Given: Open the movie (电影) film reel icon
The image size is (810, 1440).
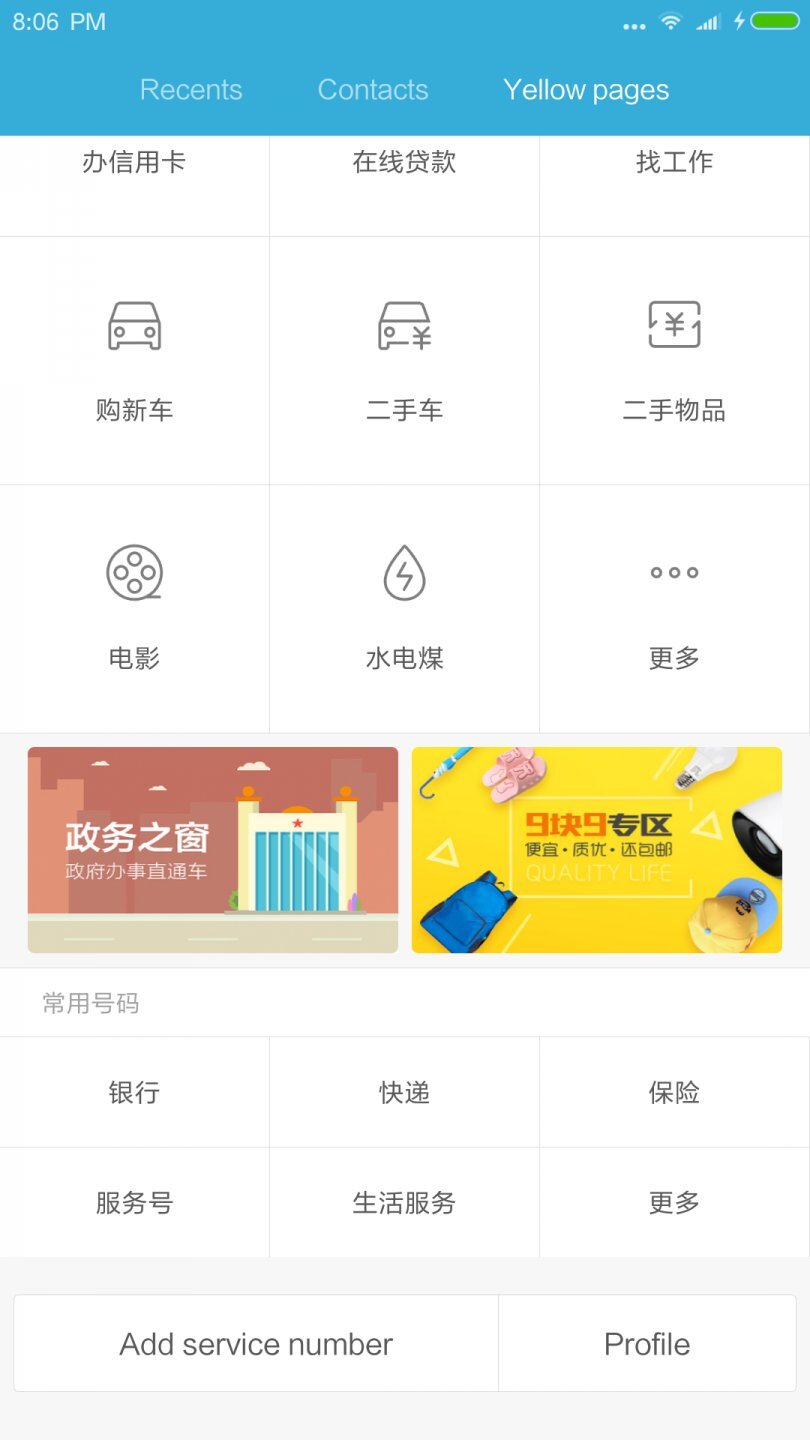Looking at the screenshot, I should pyautogui.click(x=134, y=608).
